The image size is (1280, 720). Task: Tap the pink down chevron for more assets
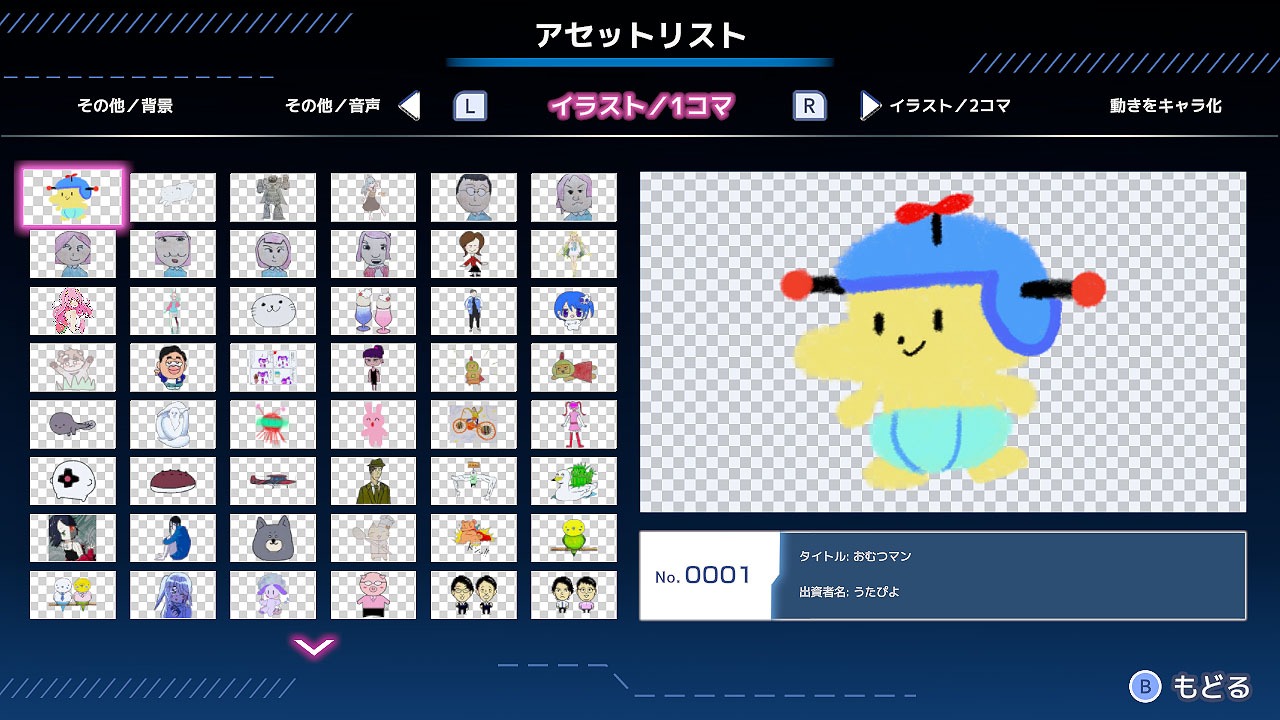314,647
